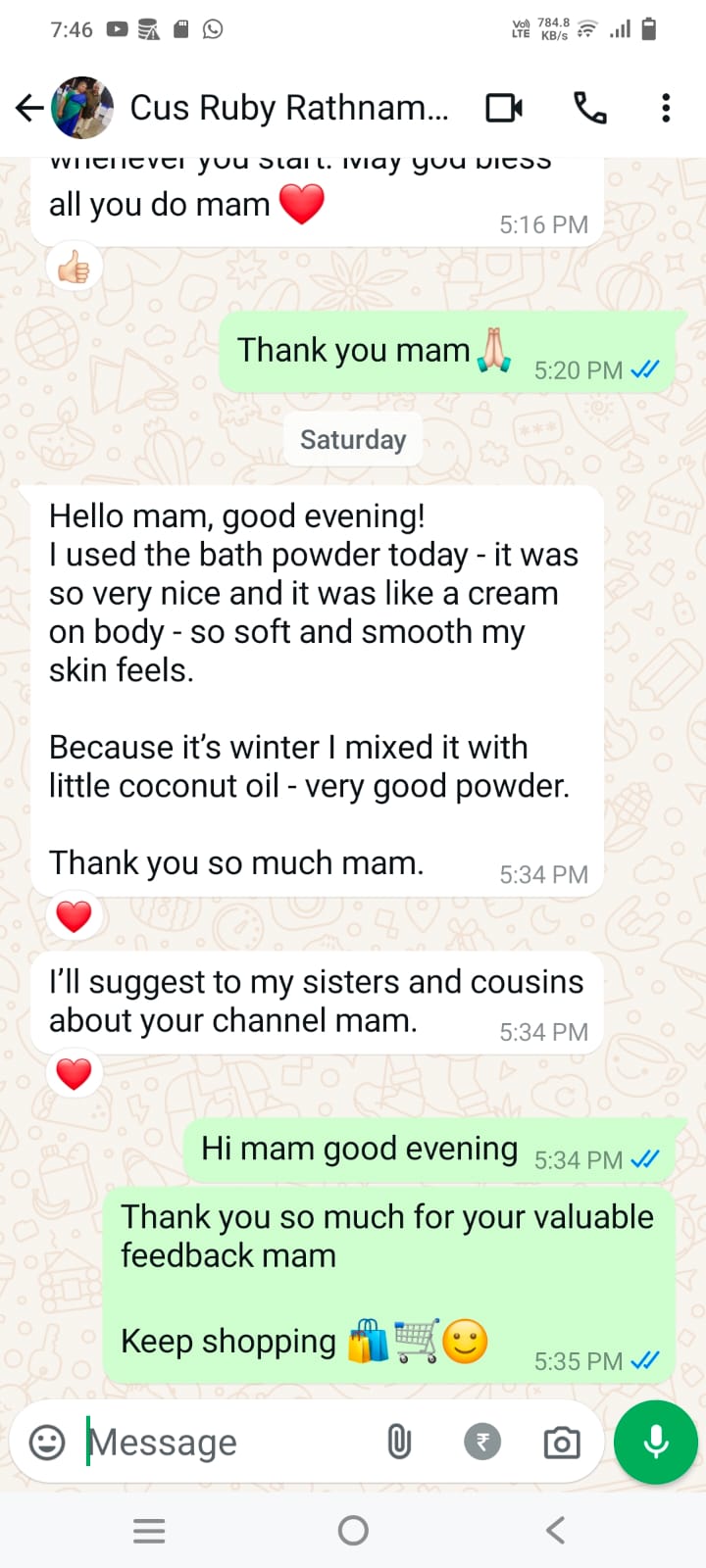Open the rupee payment option
This screenshot has width=706, height=1568.
coord(481,1443)
